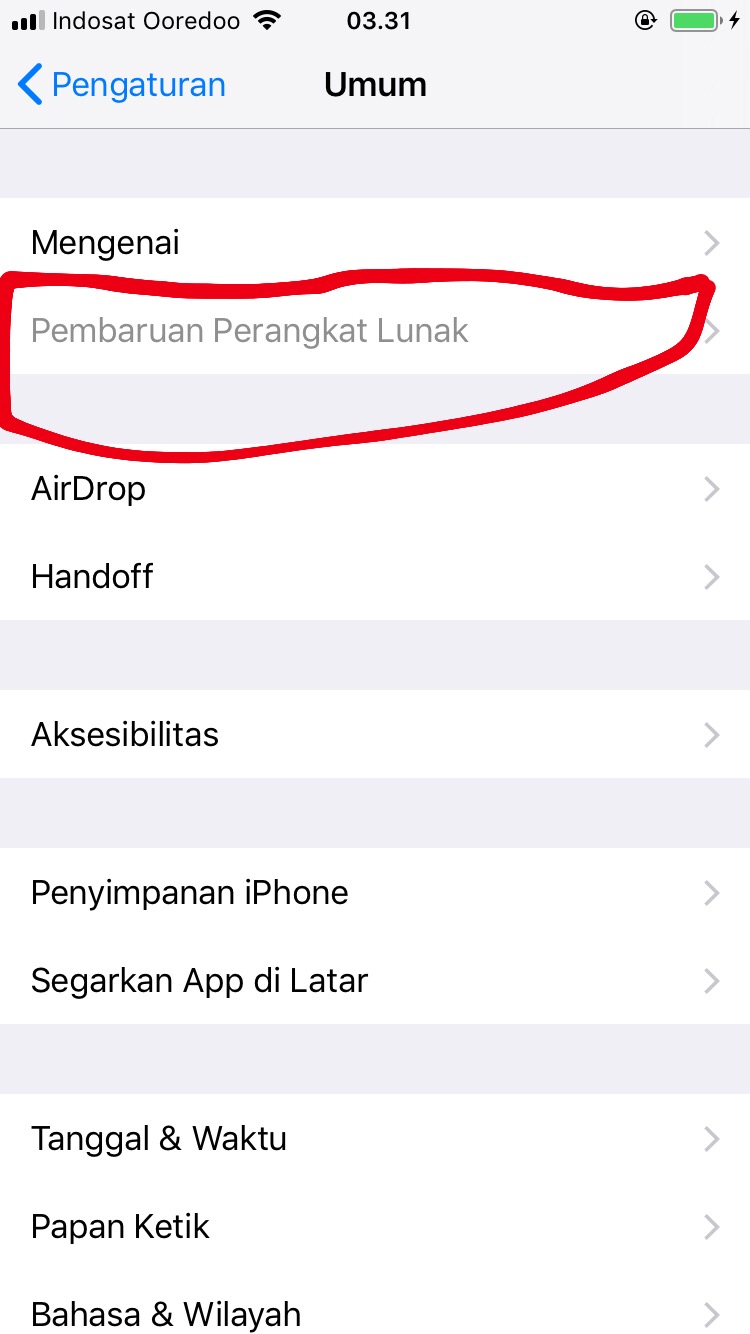Open Tanggal & Waktu settings
Image resolution: width=750 pixels, height=1334 pixels.
pos(375,1138)
